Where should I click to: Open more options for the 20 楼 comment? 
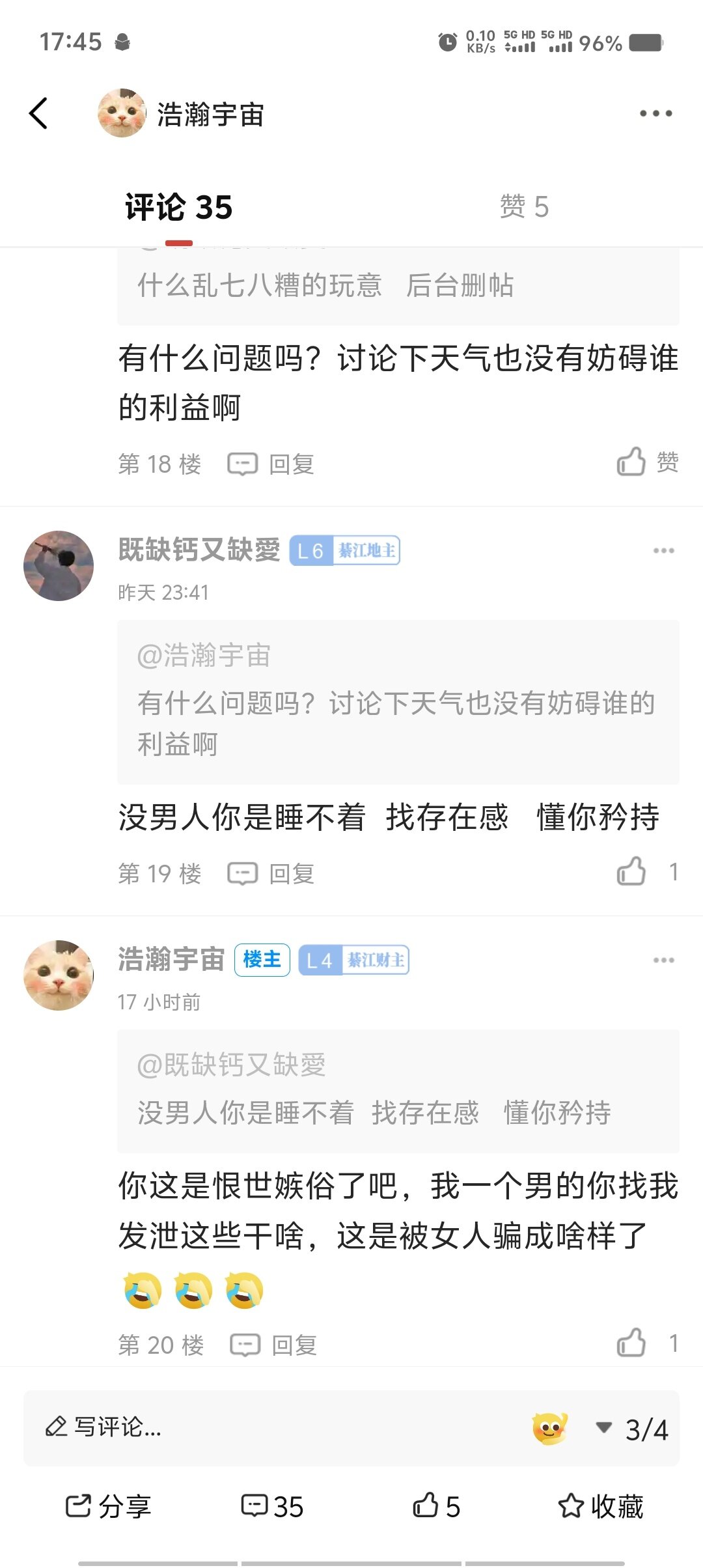(663, 960)
